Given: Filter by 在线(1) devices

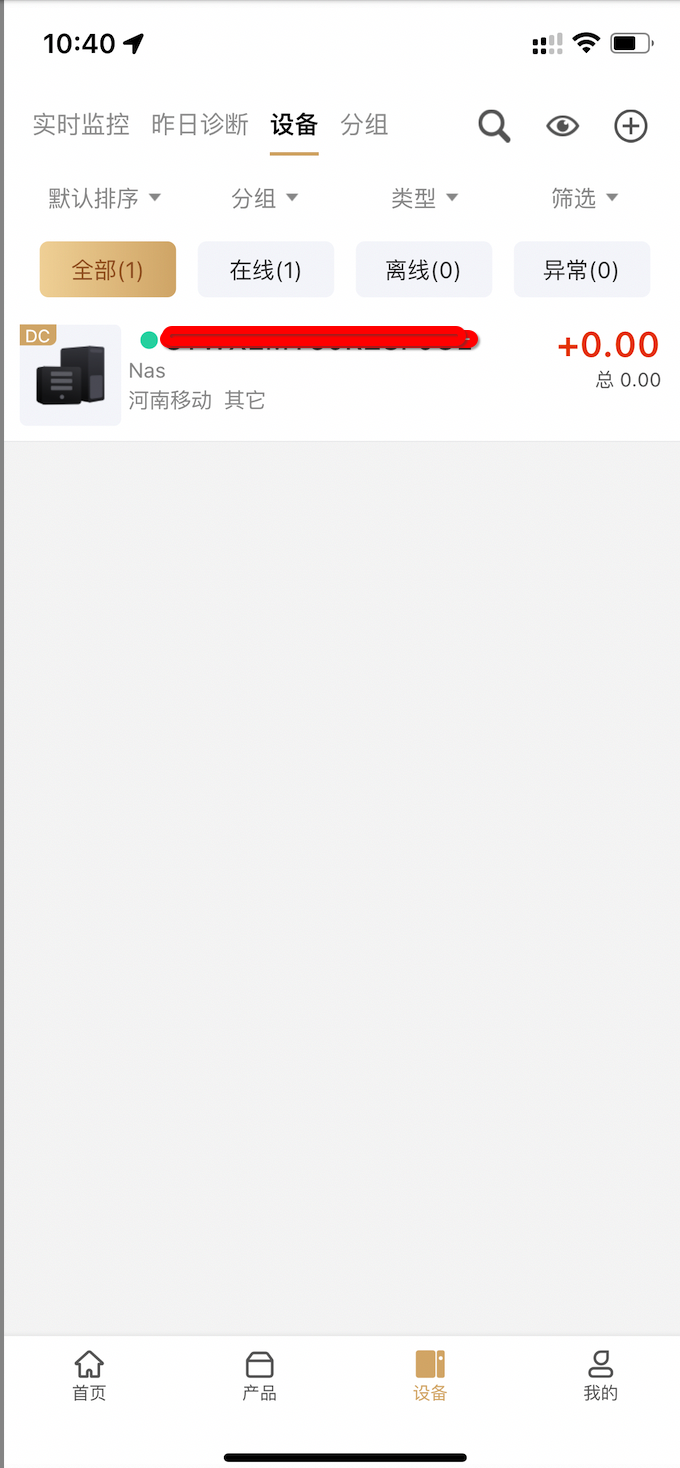Looking at the screenshot, I should coord(266,270).
